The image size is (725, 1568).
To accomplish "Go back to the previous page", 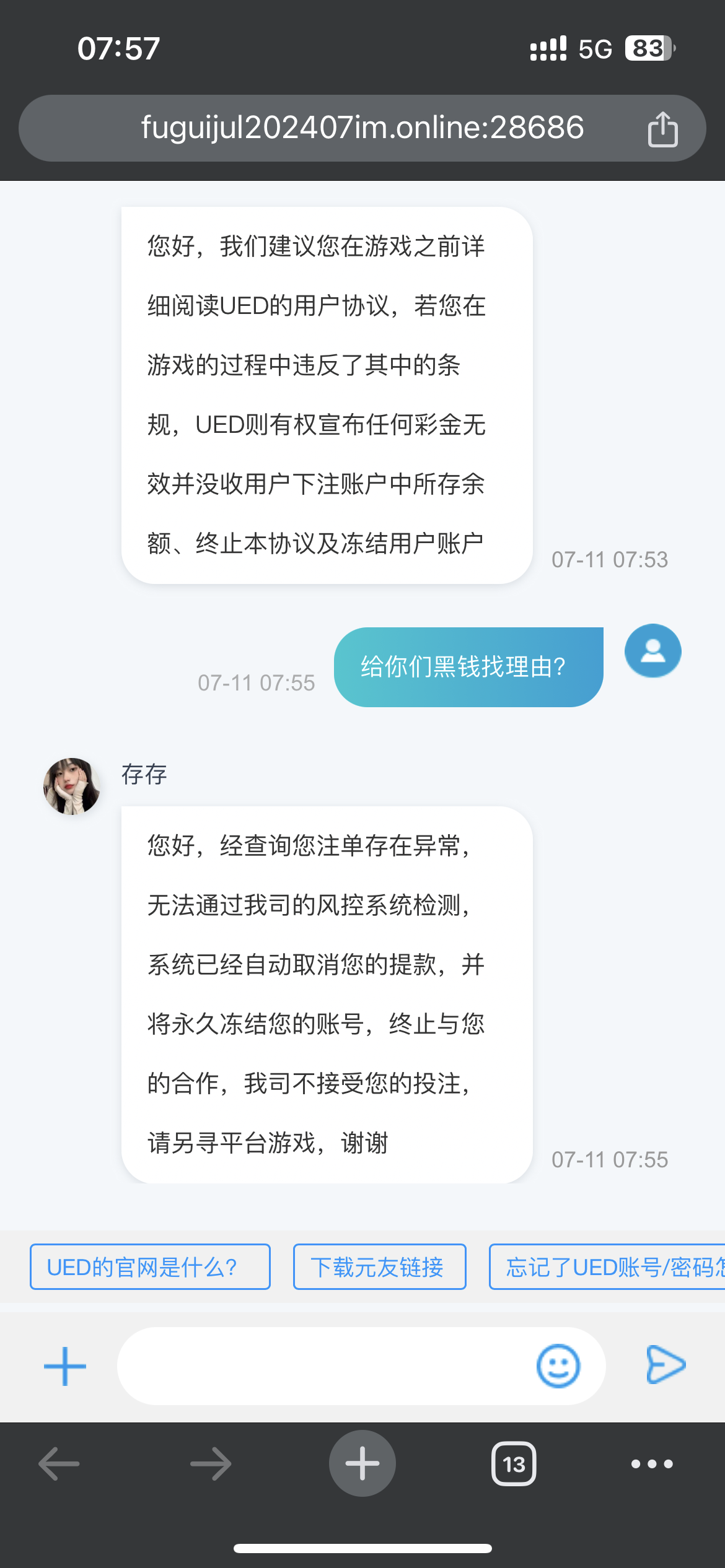I will (x=59, y=1464).
